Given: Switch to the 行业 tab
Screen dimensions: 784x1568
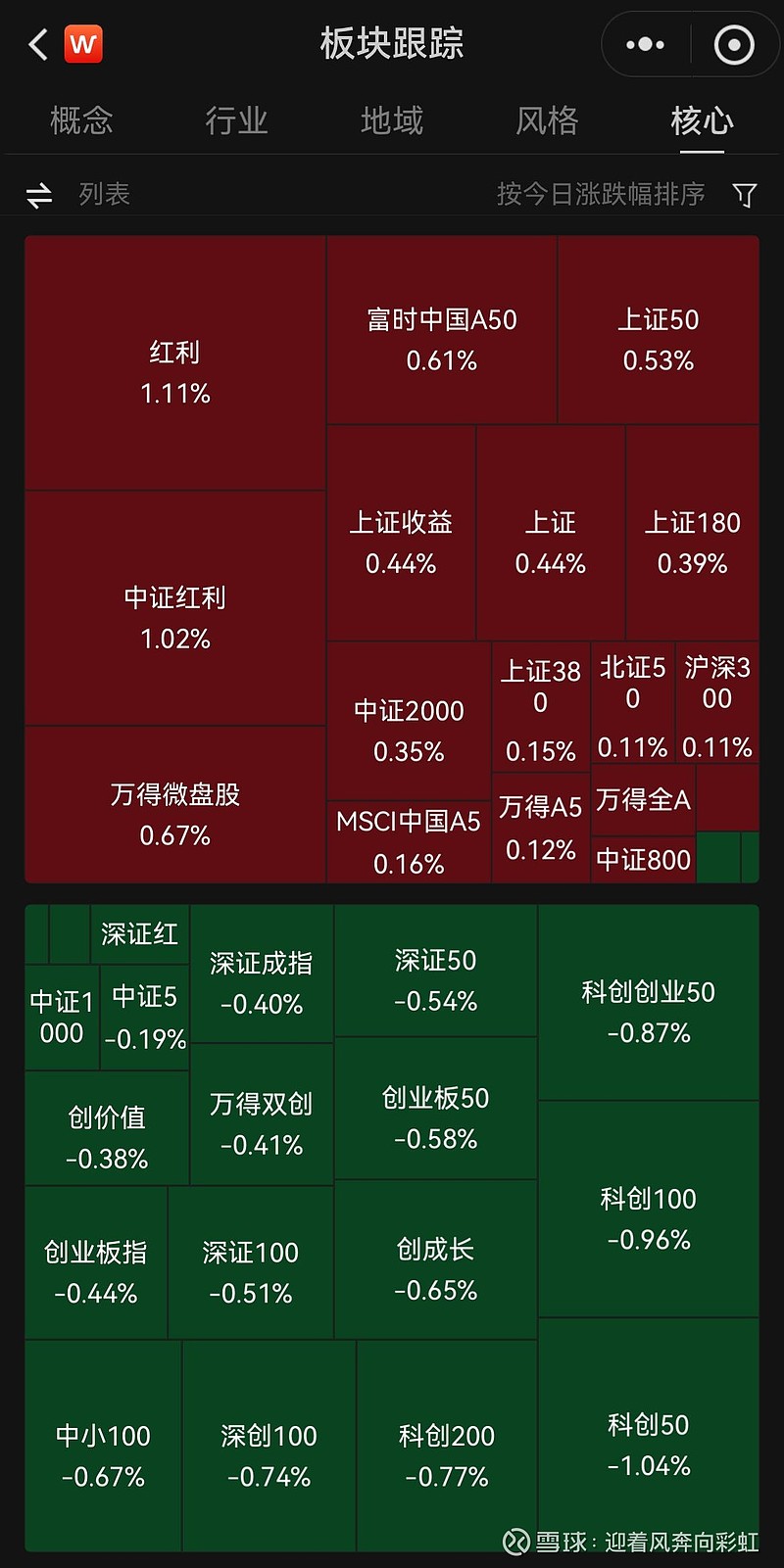Looking at the screenshot, I should (x=235, y=120).
